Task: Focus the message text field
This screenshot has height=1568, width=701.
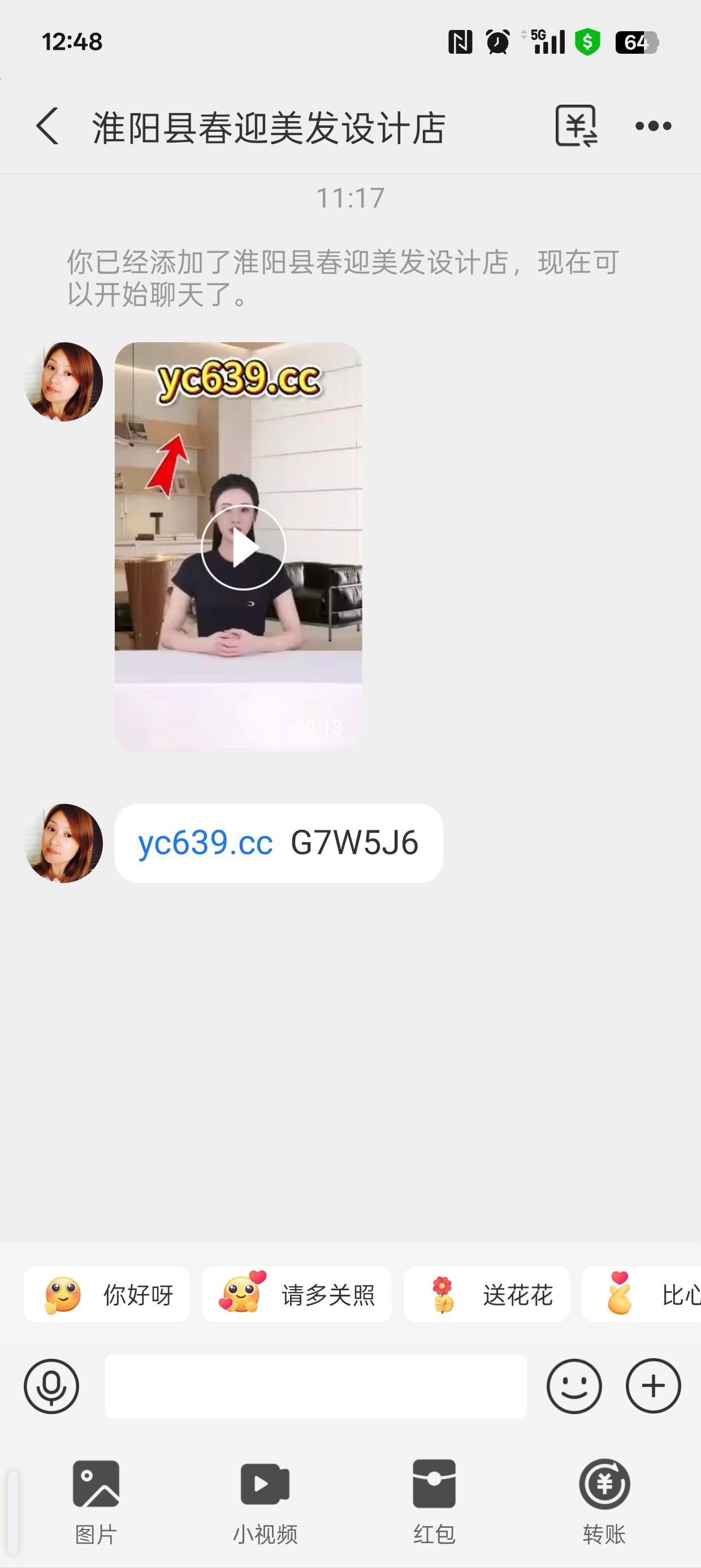Action: click(x=315, y=1386)
